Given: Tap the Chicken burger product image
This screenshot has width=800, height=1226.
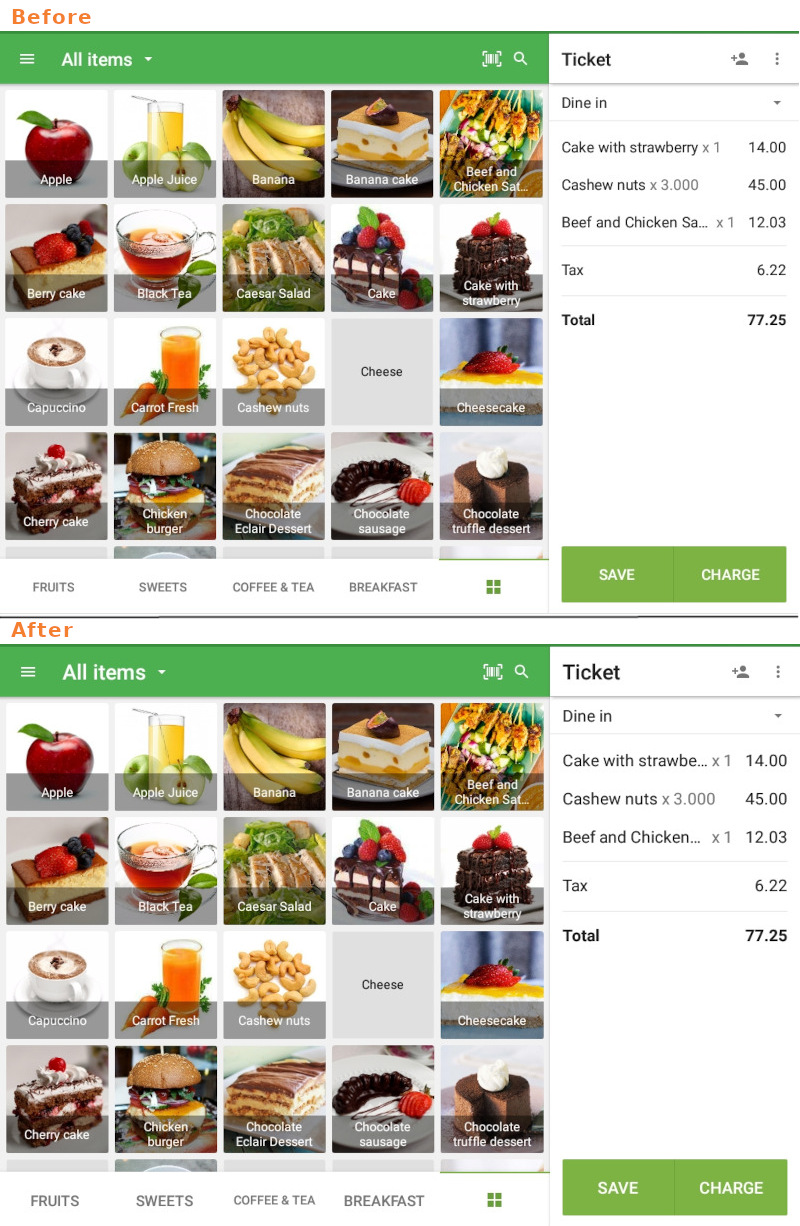Looking at the screenshot, I should tap(164, 485).
